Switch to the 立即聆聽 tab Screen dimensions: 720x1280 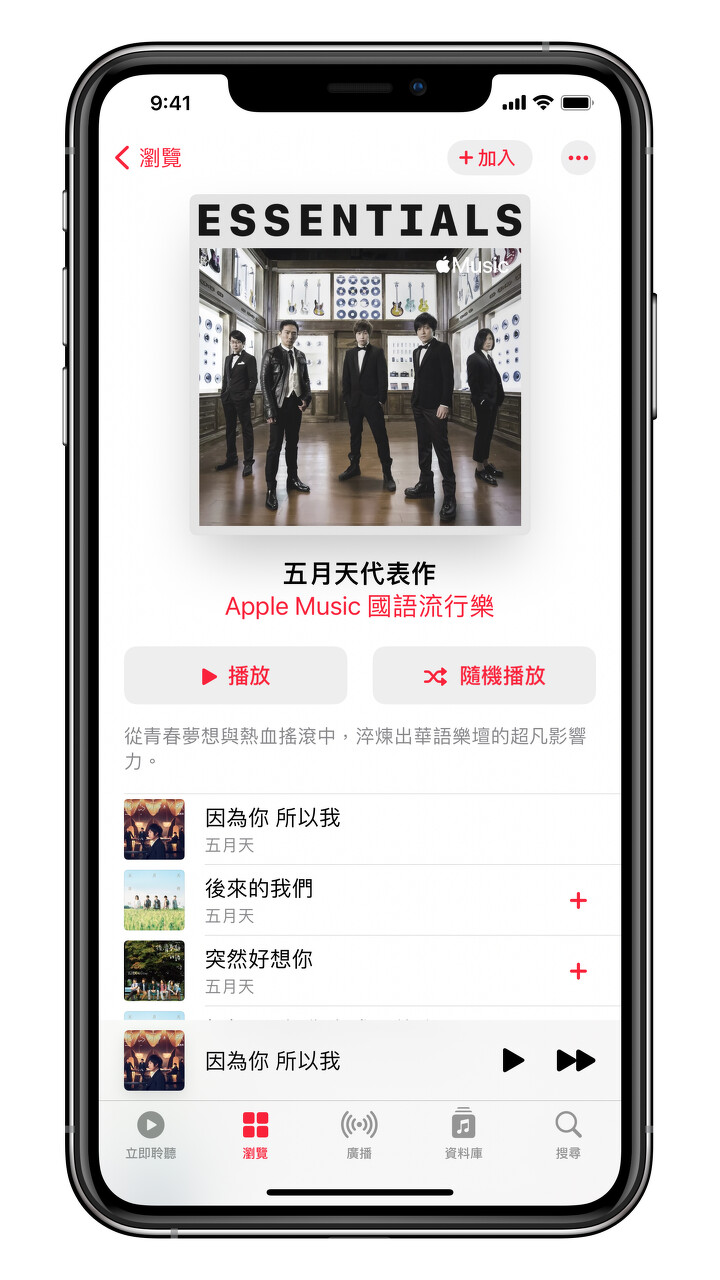[151, 1135]
